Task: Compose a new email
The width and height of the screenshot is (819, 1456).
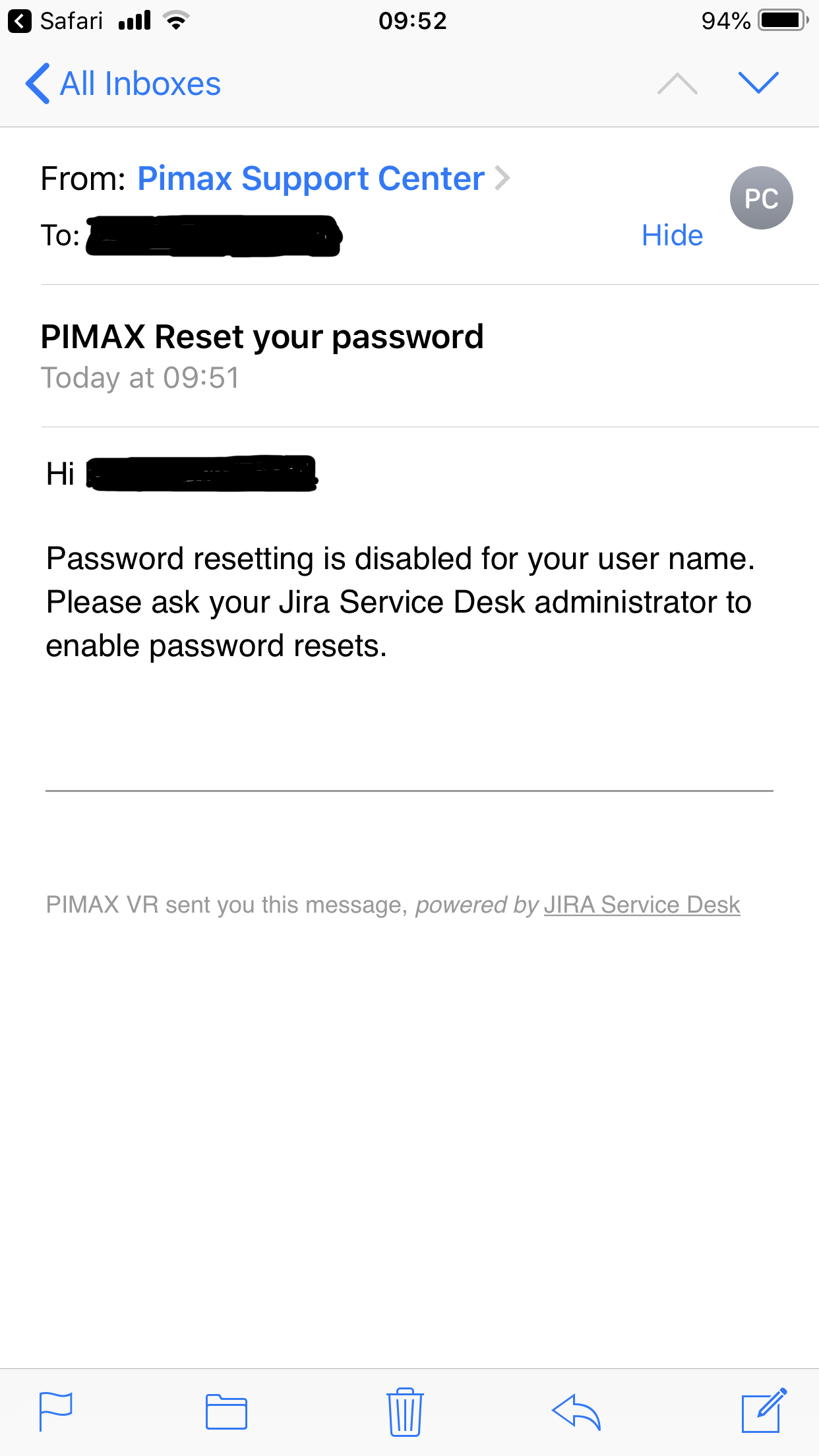Action: click(764, 1411)
